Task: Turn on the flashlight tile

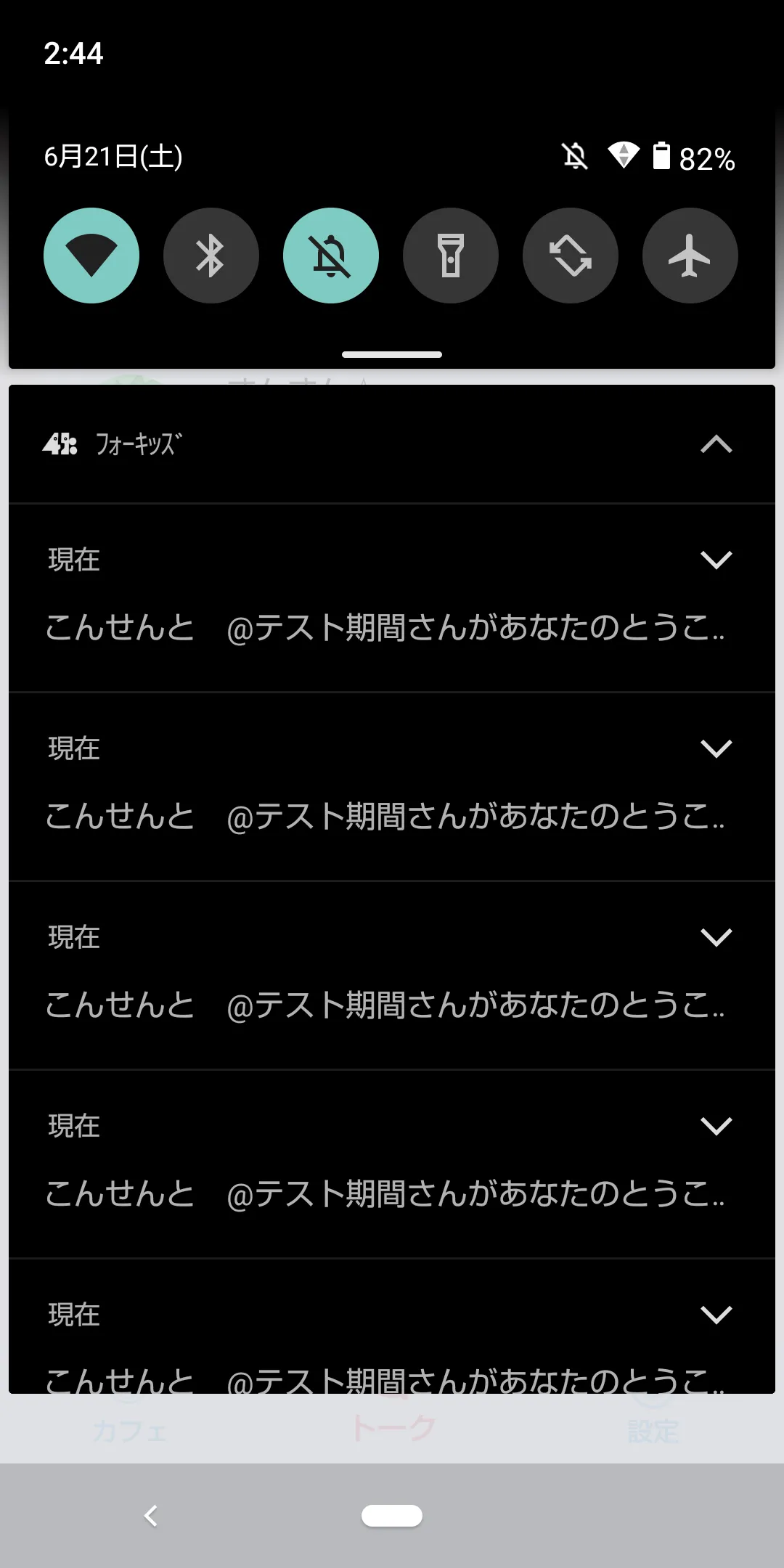Action: (451, 256)
